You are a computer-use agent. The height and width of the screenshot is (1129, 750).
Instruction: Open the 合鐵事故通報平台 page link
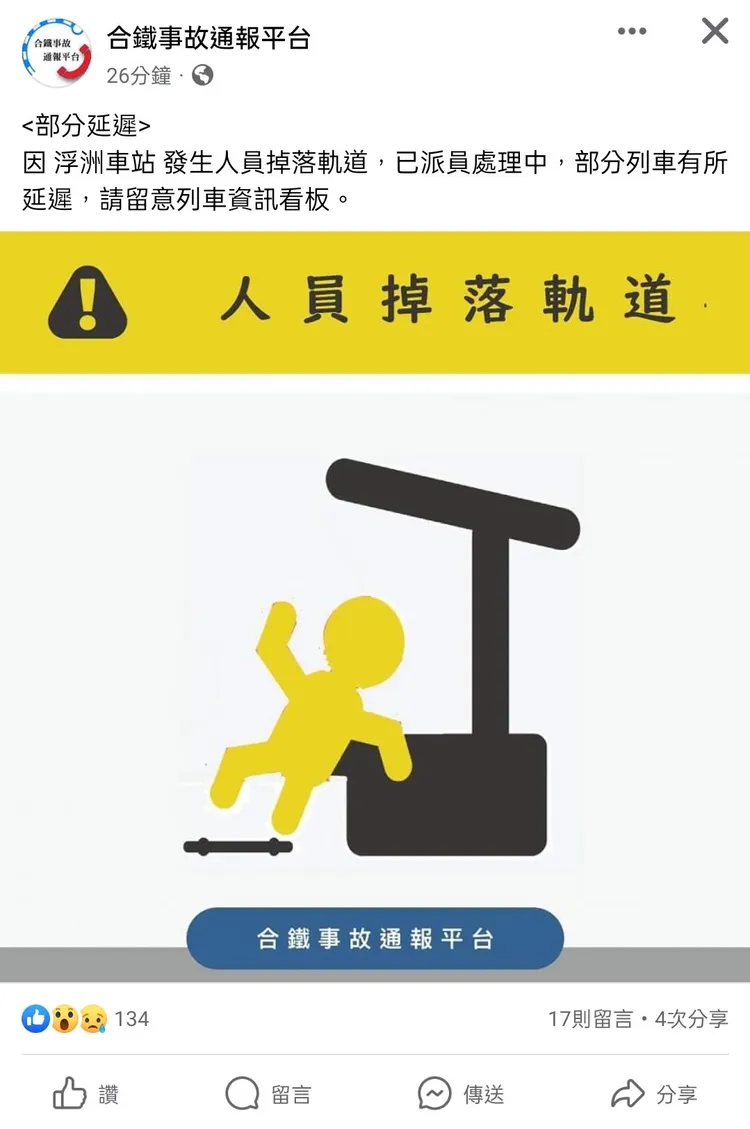pos(207,41)
